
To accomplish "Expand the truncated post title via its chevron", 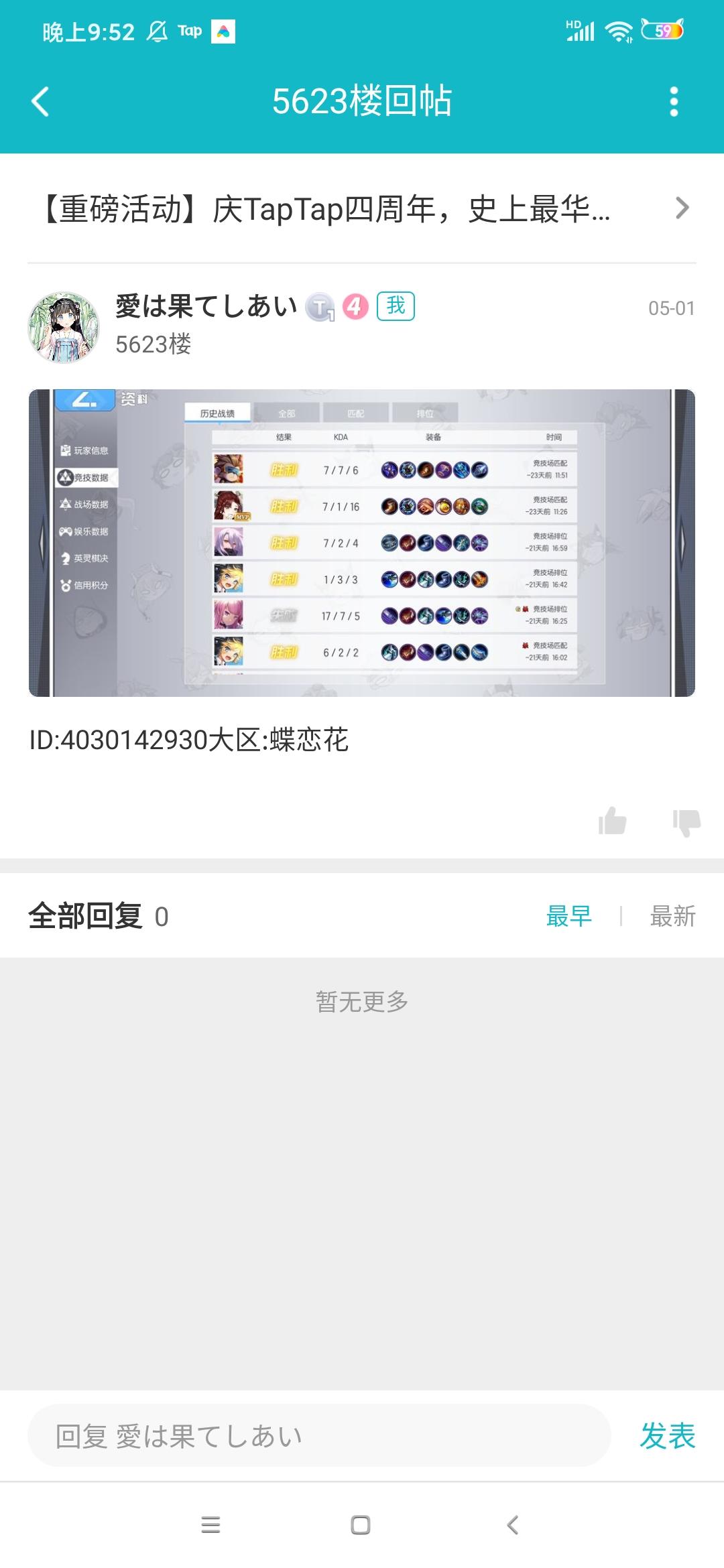I will click(682, 210).
